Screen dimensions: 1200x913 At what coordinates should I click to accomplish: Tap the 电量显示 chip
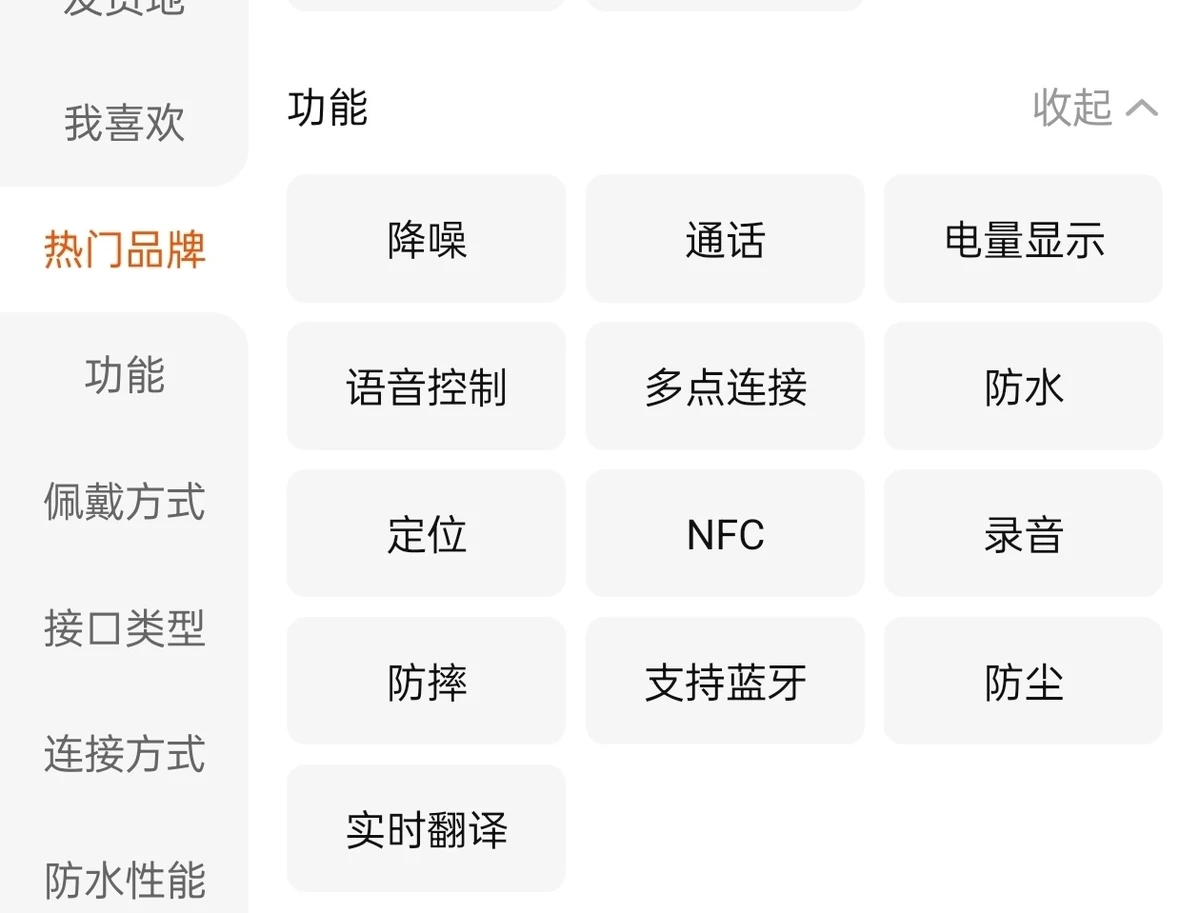click(1023, 240)
